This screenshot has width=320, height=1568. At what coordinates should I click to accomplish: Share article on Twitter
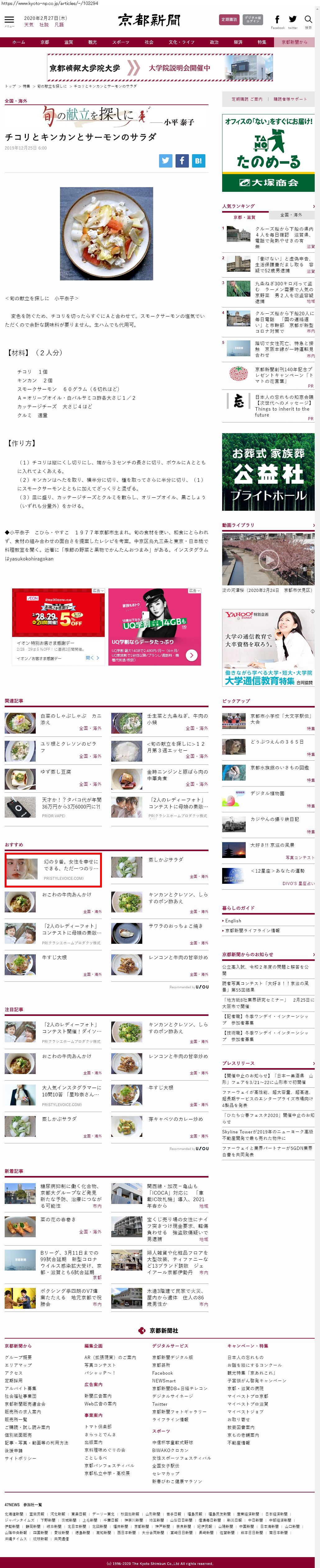click(166, 161)
